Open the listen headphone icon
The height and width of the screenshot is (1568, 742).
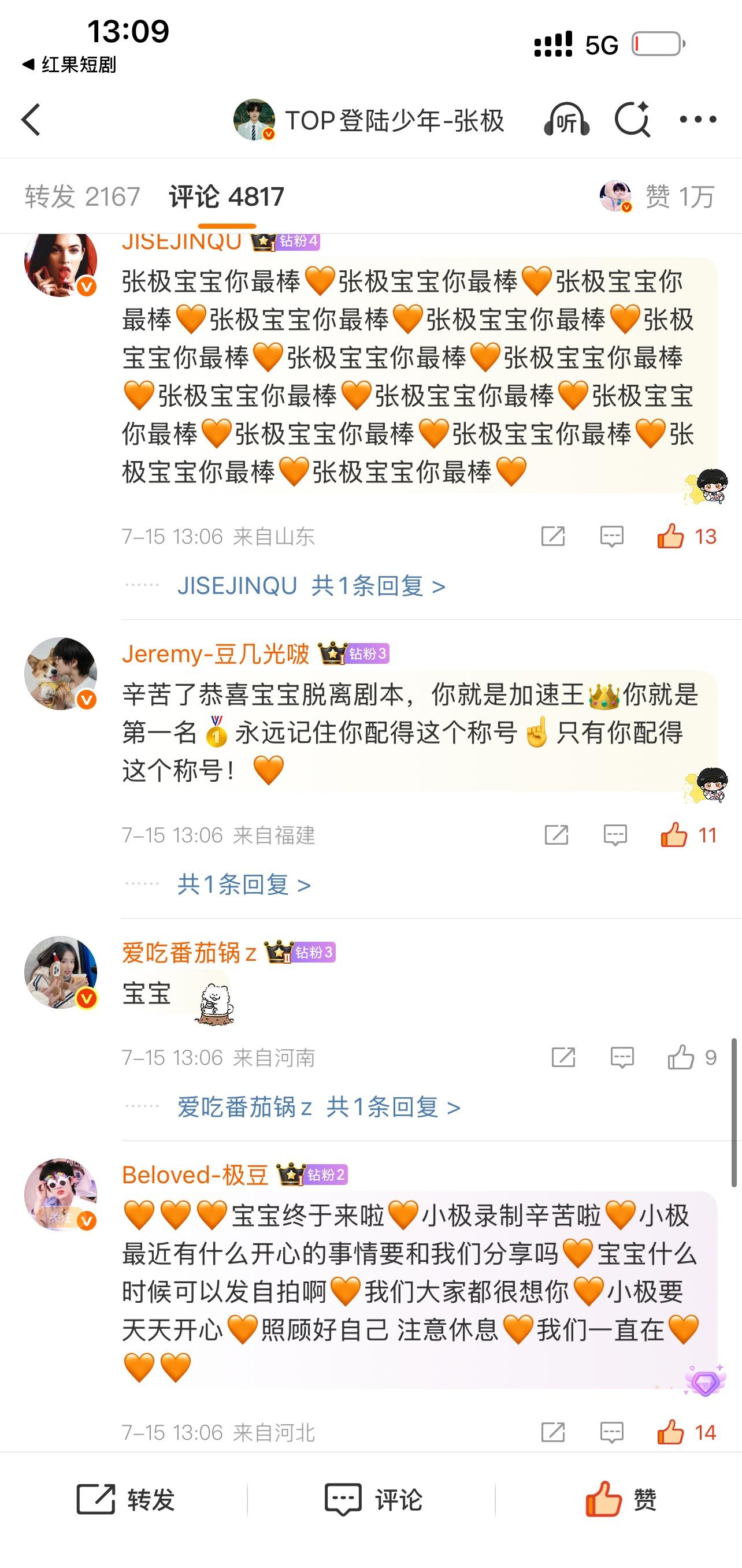[x=566, y=119]
